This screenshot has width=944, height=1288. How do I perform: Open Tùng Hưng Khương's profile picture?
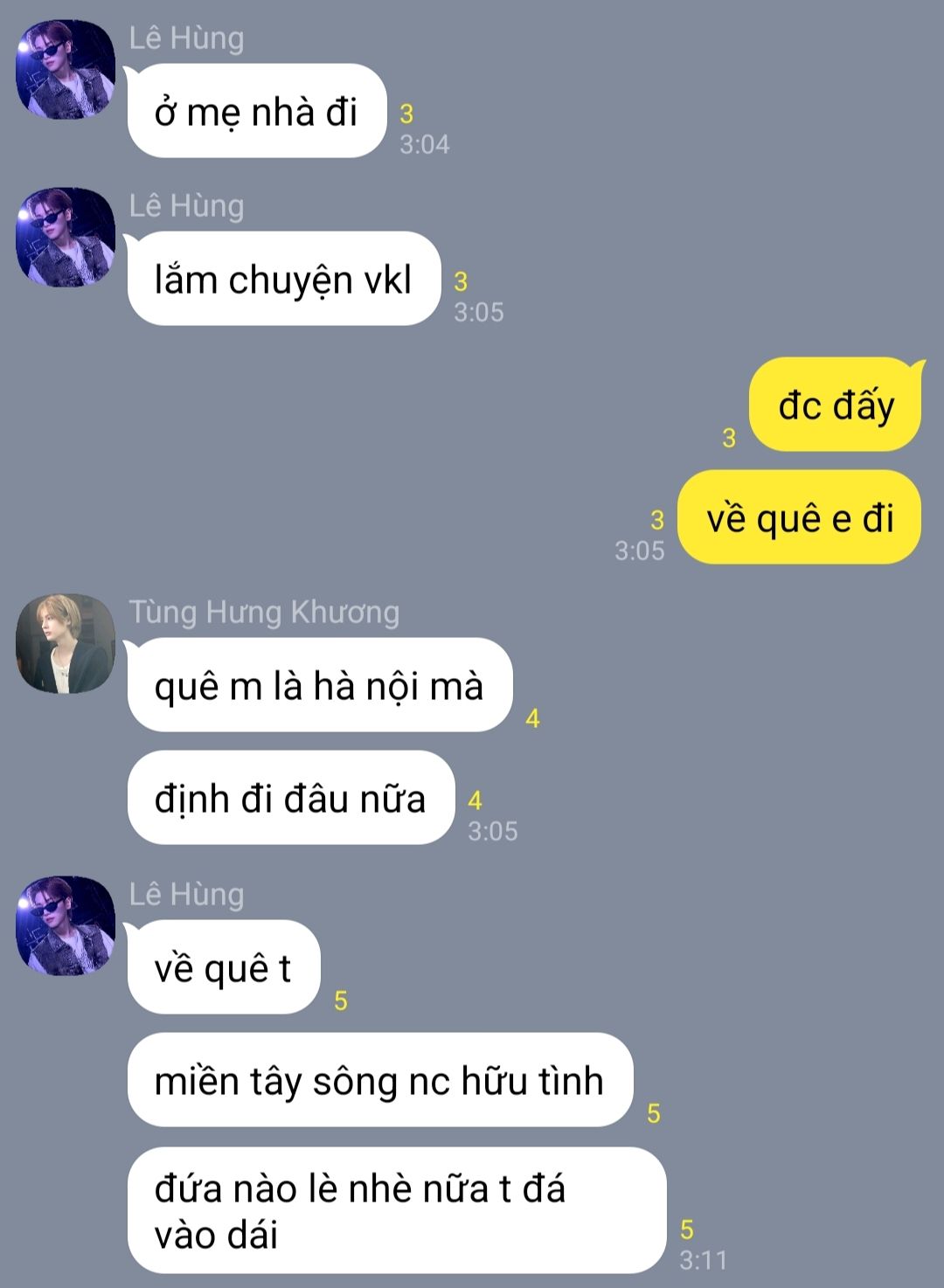[66, 644]
